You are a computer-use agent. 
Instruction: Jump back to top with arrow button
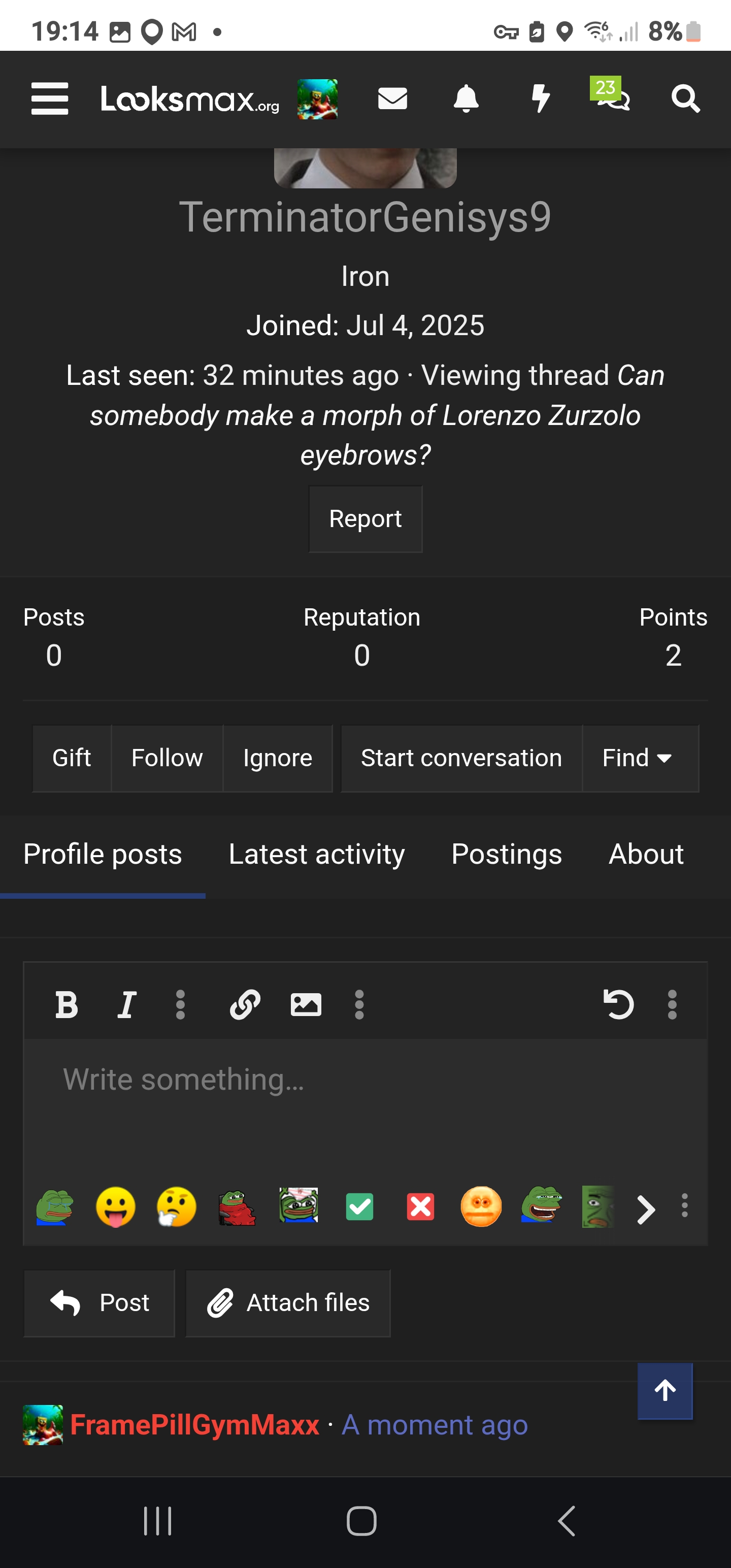coord(664,1391)
